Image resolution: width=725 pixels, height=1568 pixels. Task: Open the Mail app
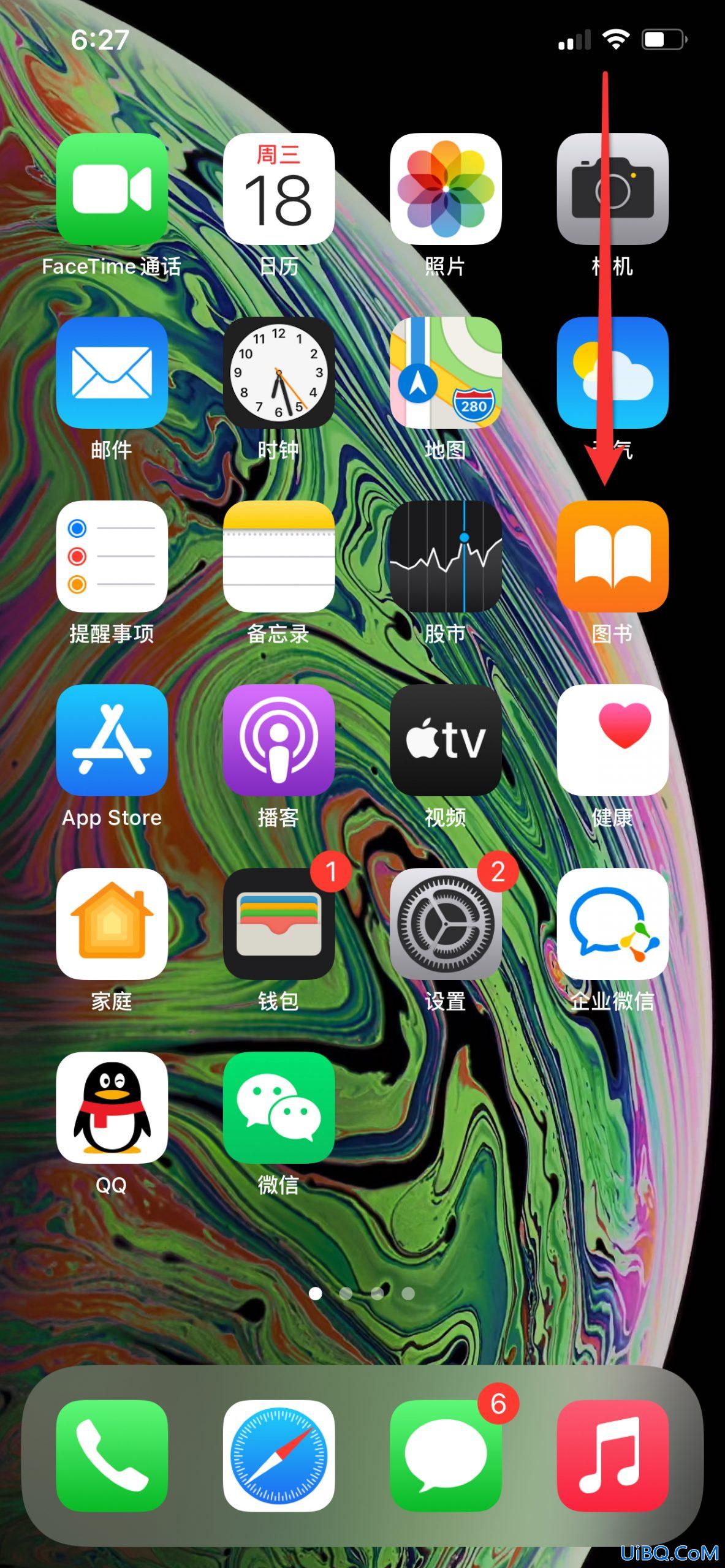coord(112,372)
